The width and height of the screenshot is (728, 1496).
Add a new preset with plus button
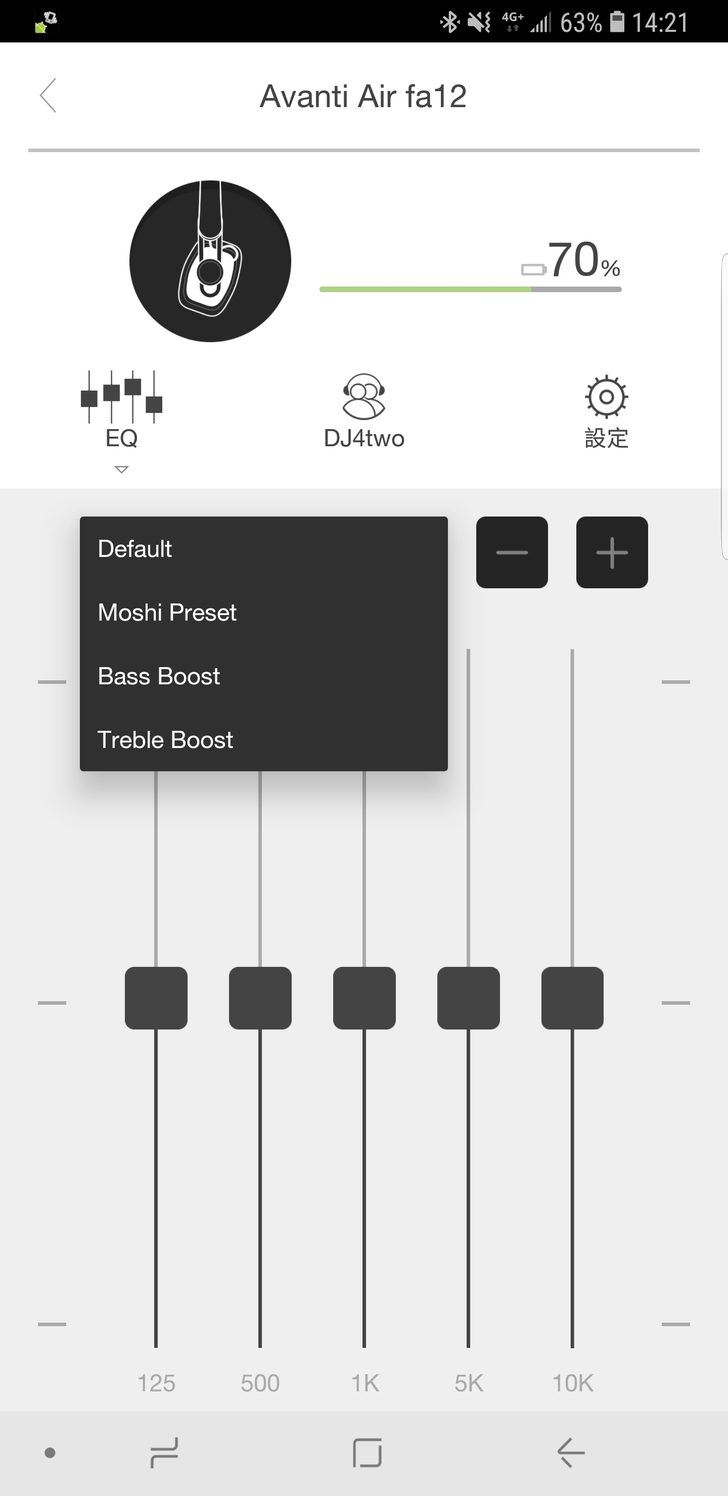point(612,552)
